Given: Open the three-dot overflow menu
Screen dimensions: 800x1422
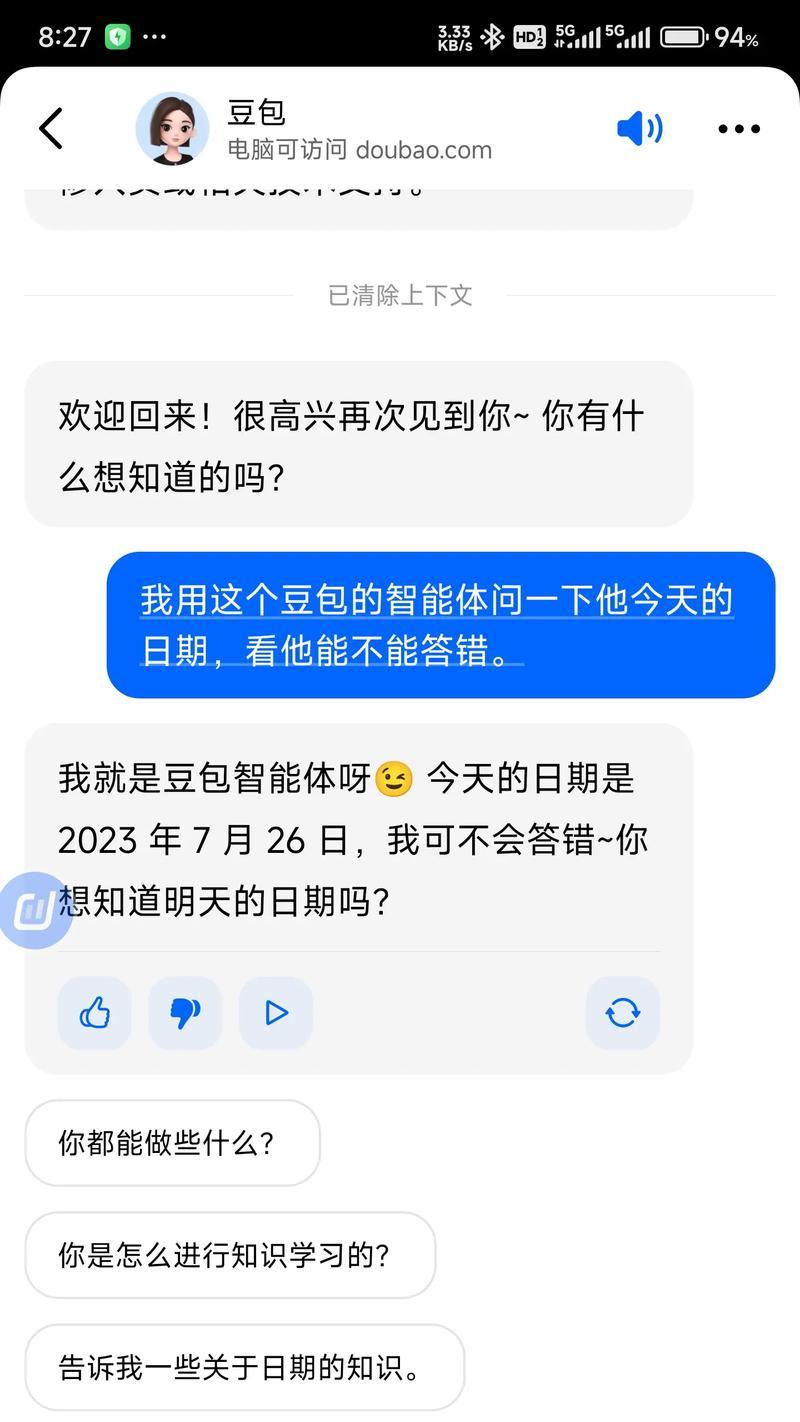Looking at the screenshot, I should [x=739, y=129].
